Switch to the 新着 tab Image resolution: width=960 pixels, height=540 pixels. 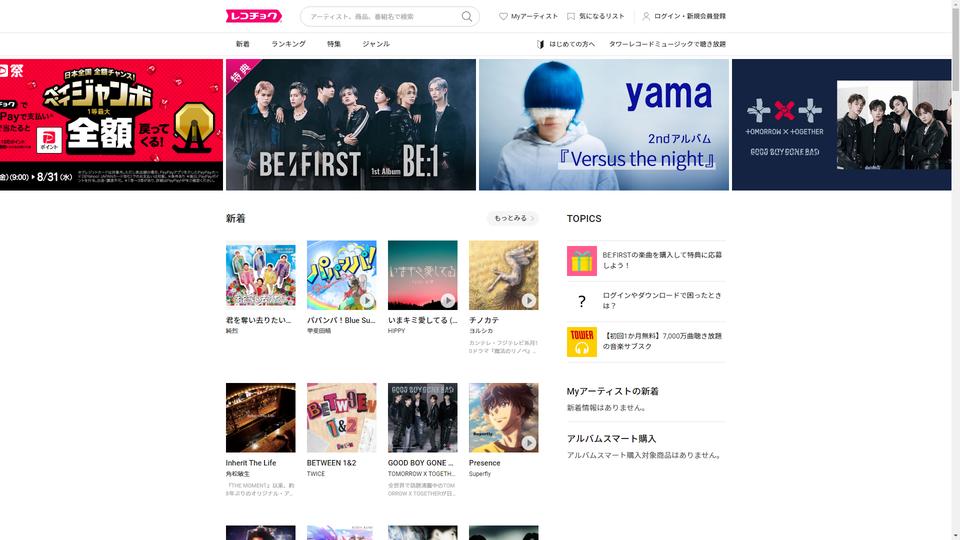[243, 44]
